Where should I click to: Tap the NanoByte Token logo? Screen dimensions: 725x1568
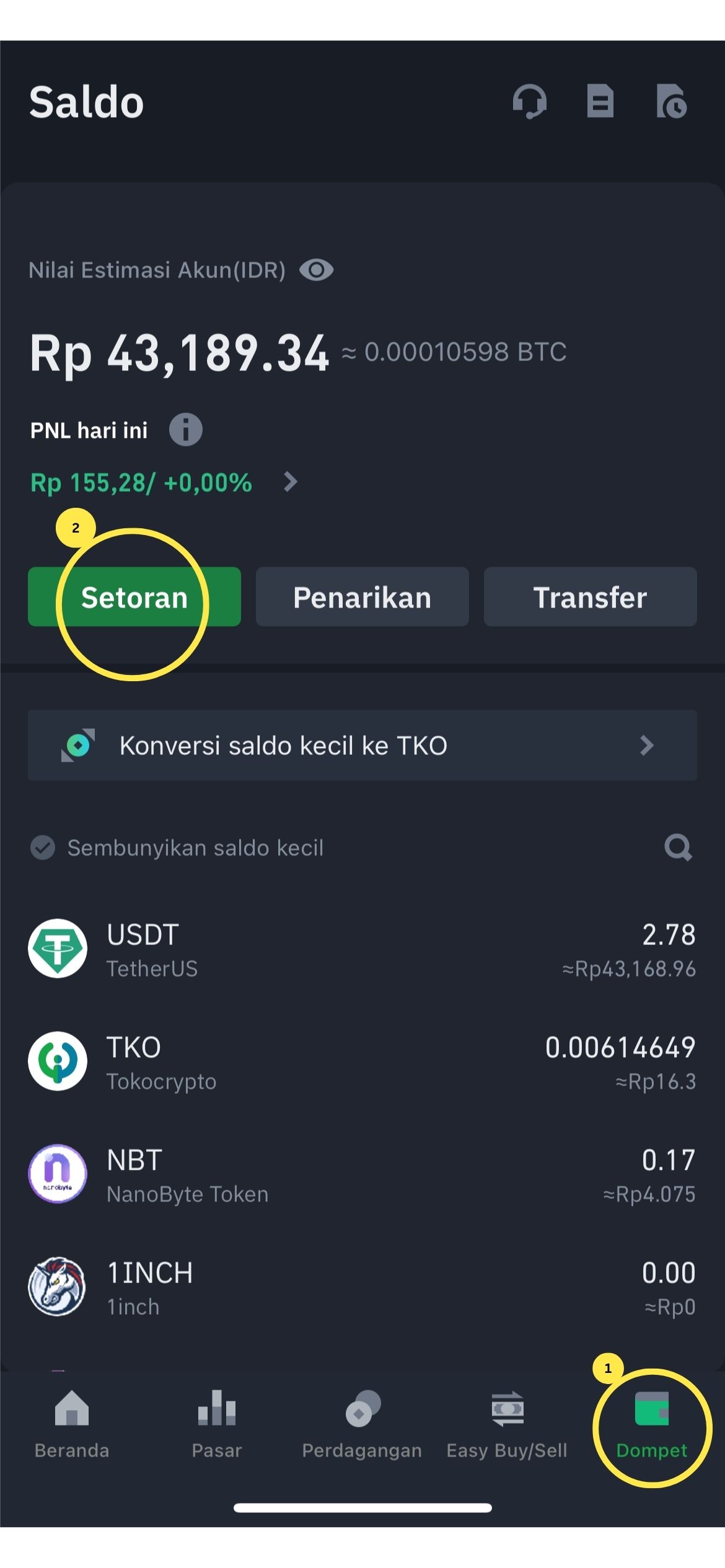[x=58, y=1174]
